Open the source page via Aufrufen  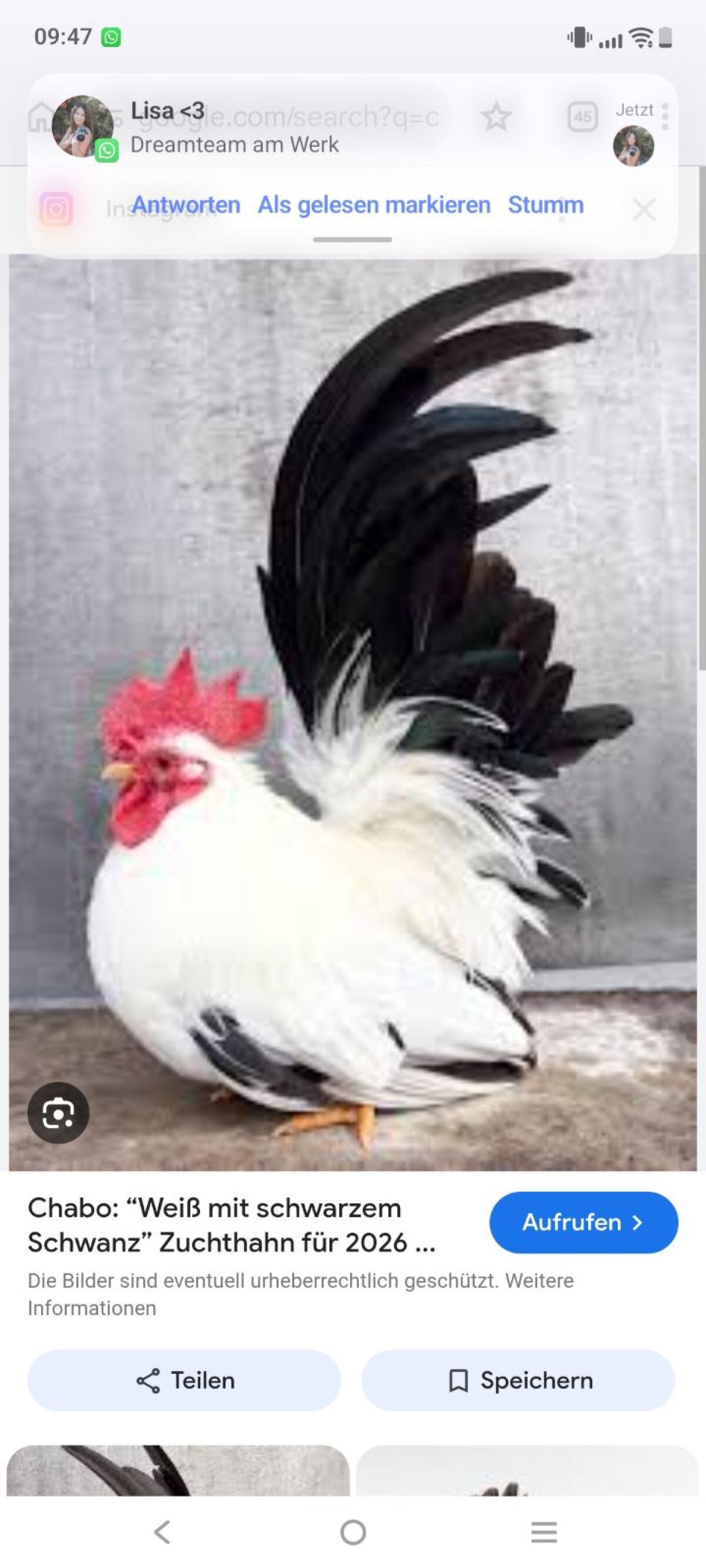[583, 1222]
